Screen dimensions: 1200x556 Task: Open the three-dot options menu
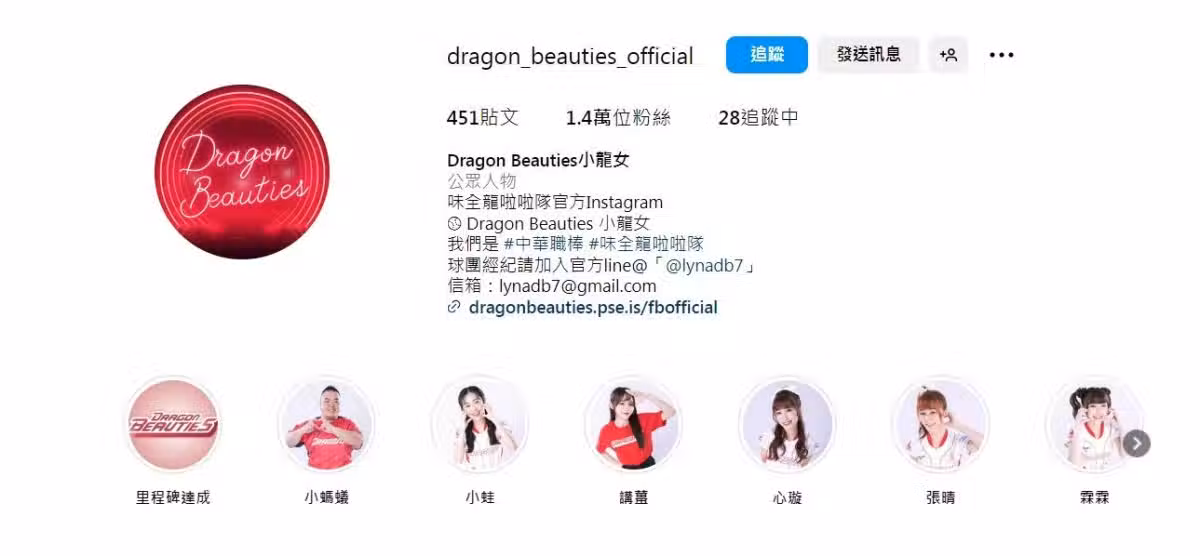[1001, 55]
